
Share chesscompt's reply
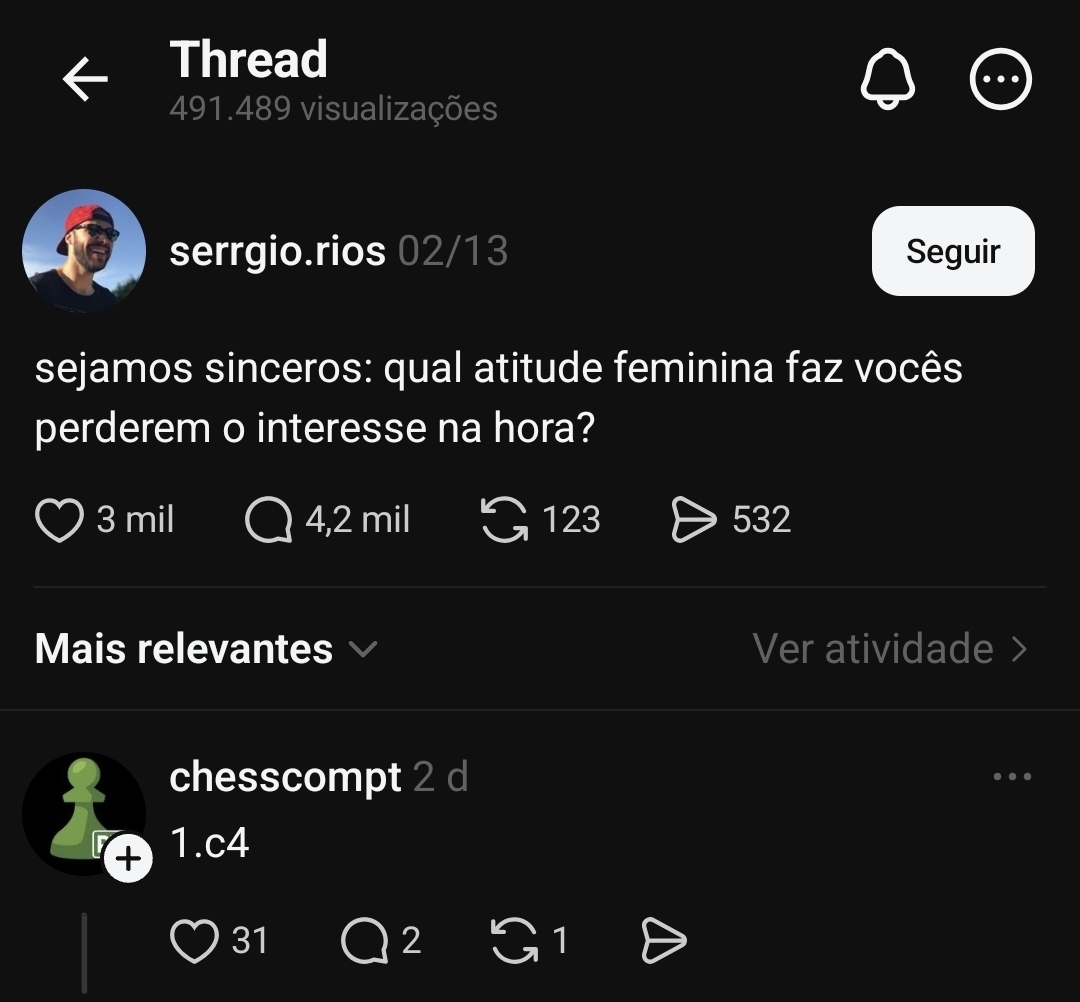663,941
